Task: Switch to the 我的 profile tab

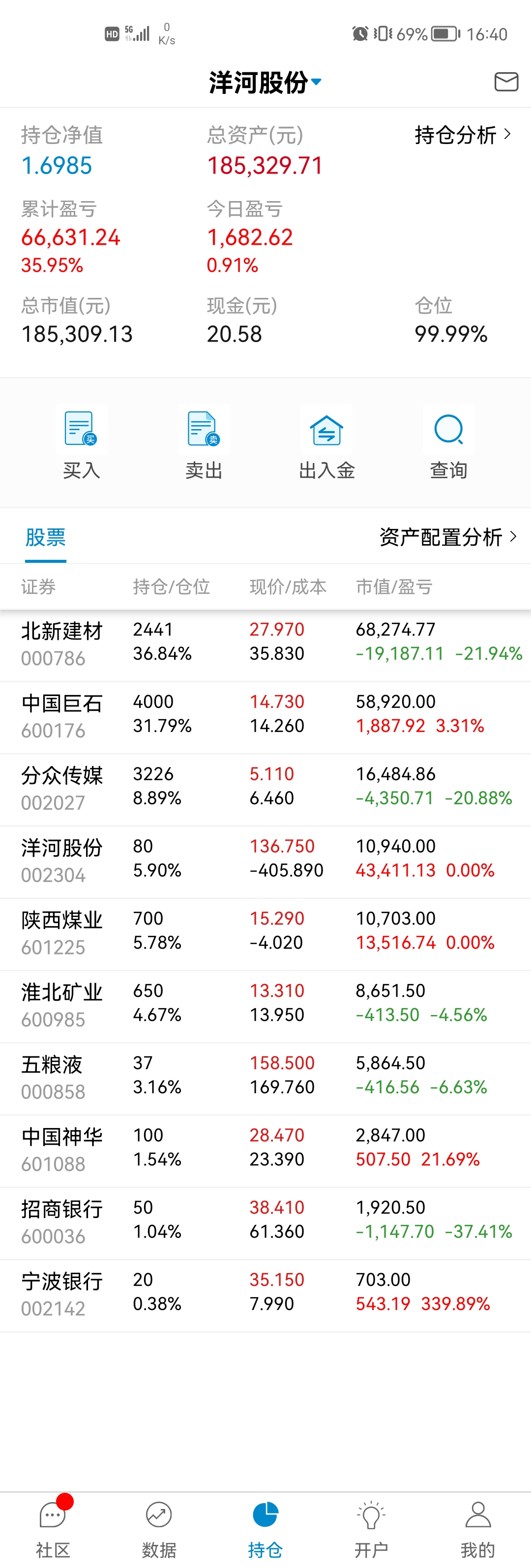Action: click(x=477, y=1527)
